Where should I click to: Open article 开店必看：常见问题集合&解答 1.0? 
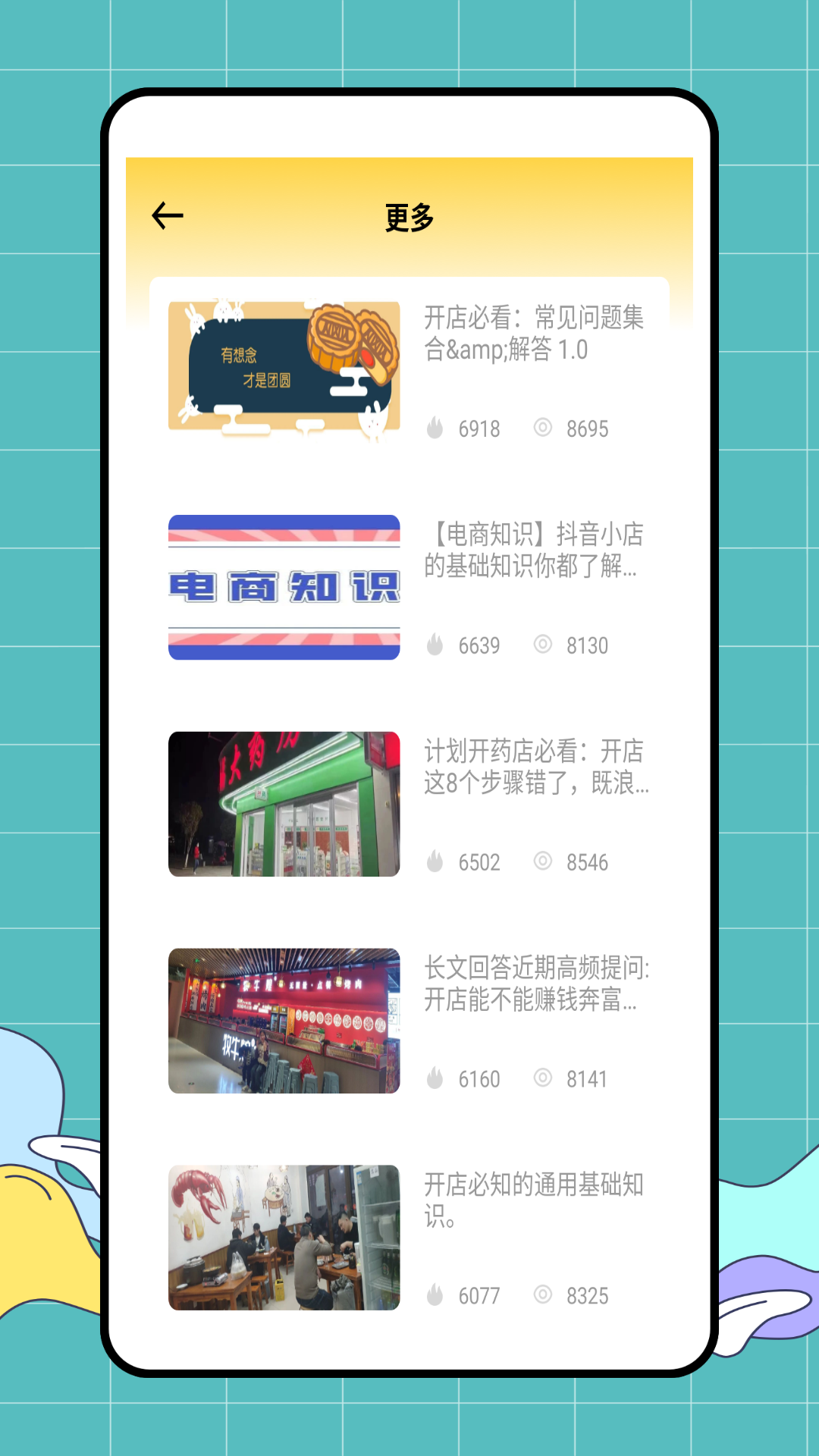[x=532, y=337]
